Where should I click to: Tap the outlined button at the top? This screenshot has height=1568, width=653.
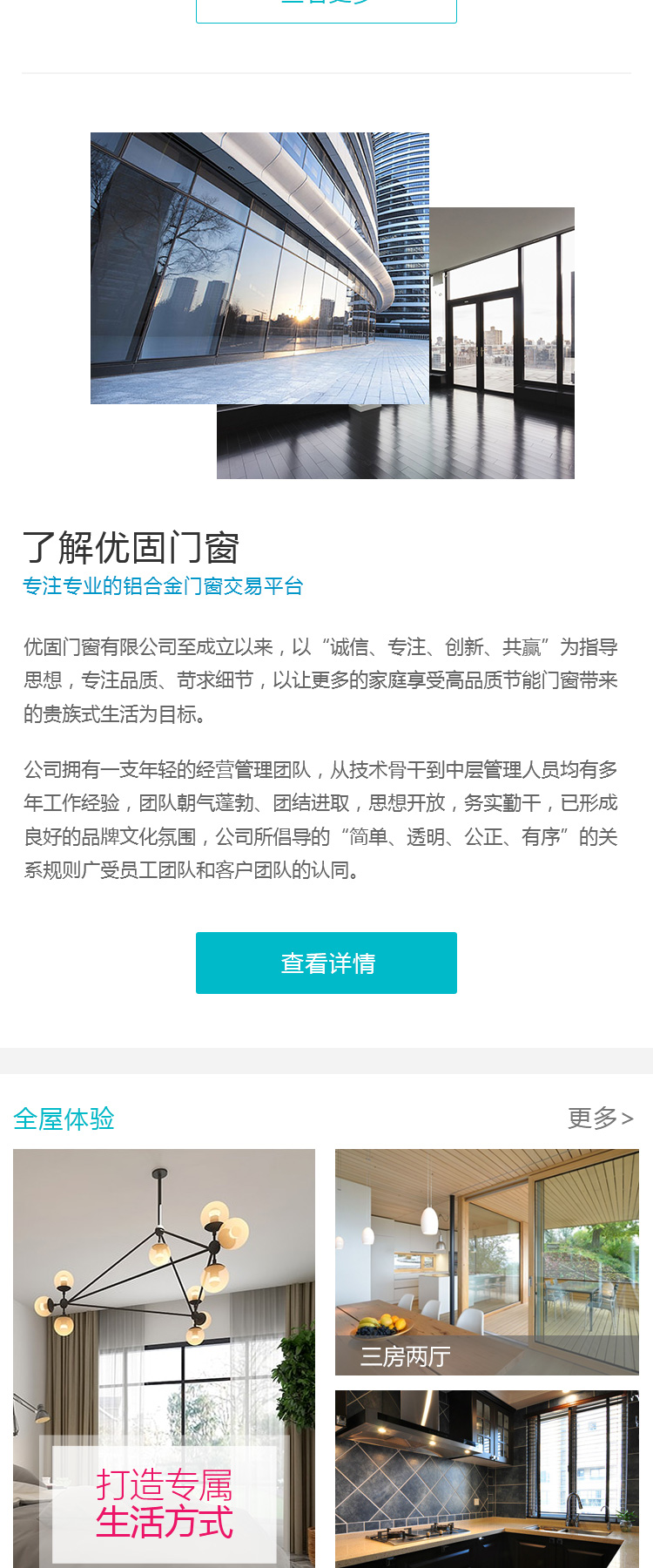pos(326,9)
